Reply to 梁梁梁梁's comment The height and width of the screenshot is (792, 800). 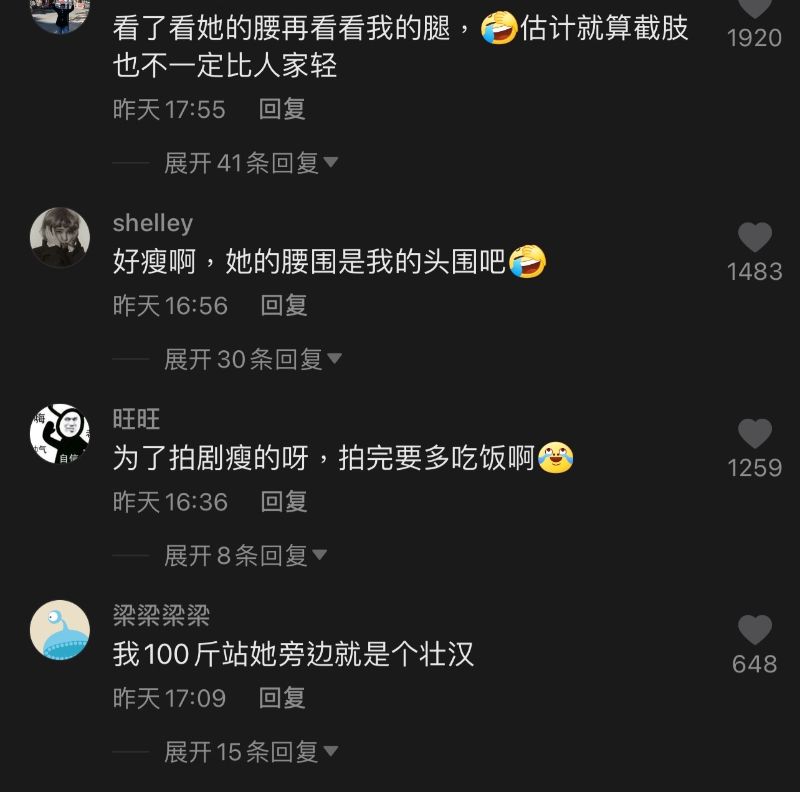pyautogui.click(x=282, y=697)
